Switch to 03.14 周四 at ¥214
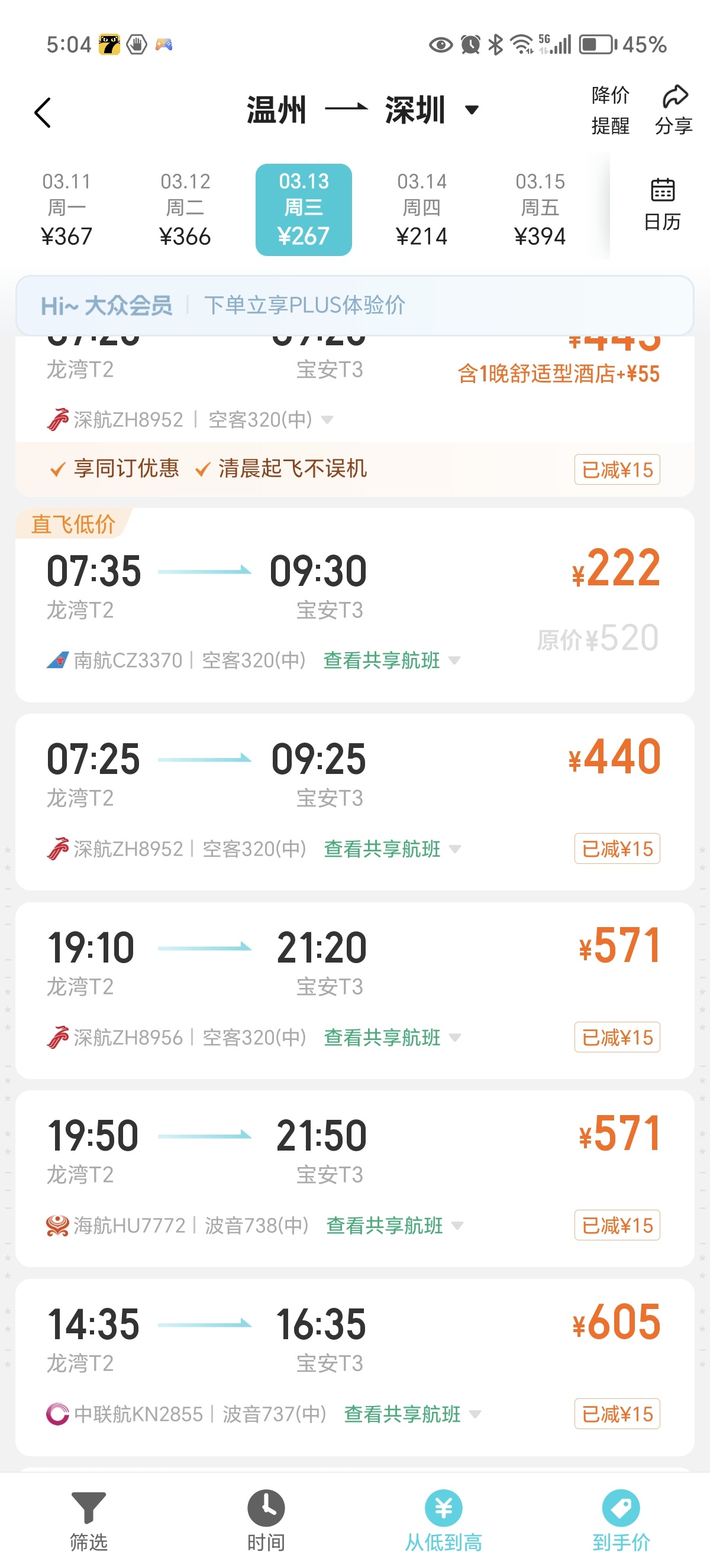This screenshot has height=1568, width=710. pos(421,209)
